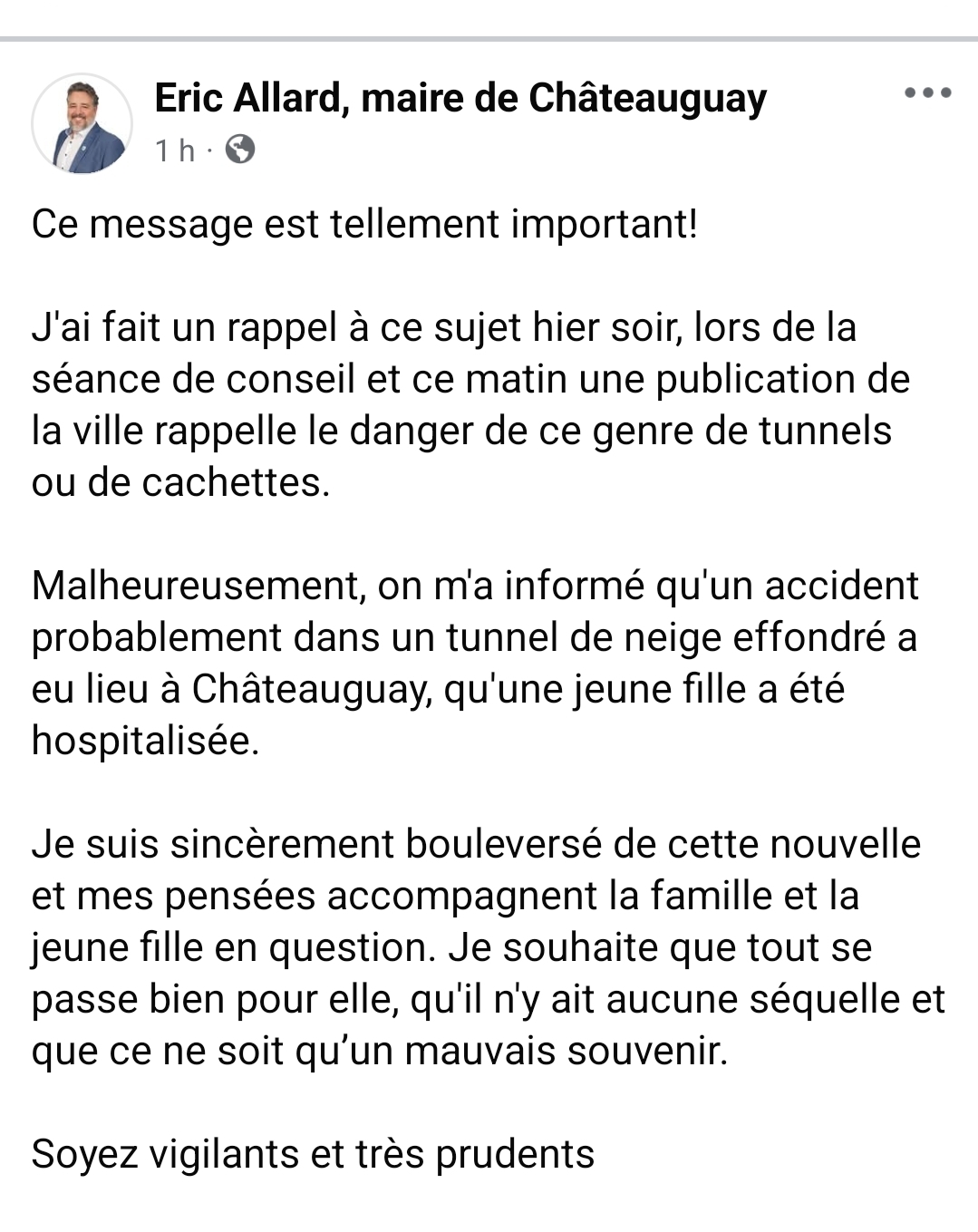Open the post author's profile picture
The height and width of the screenshot is (1232, 978).
[x=82, y=123]
